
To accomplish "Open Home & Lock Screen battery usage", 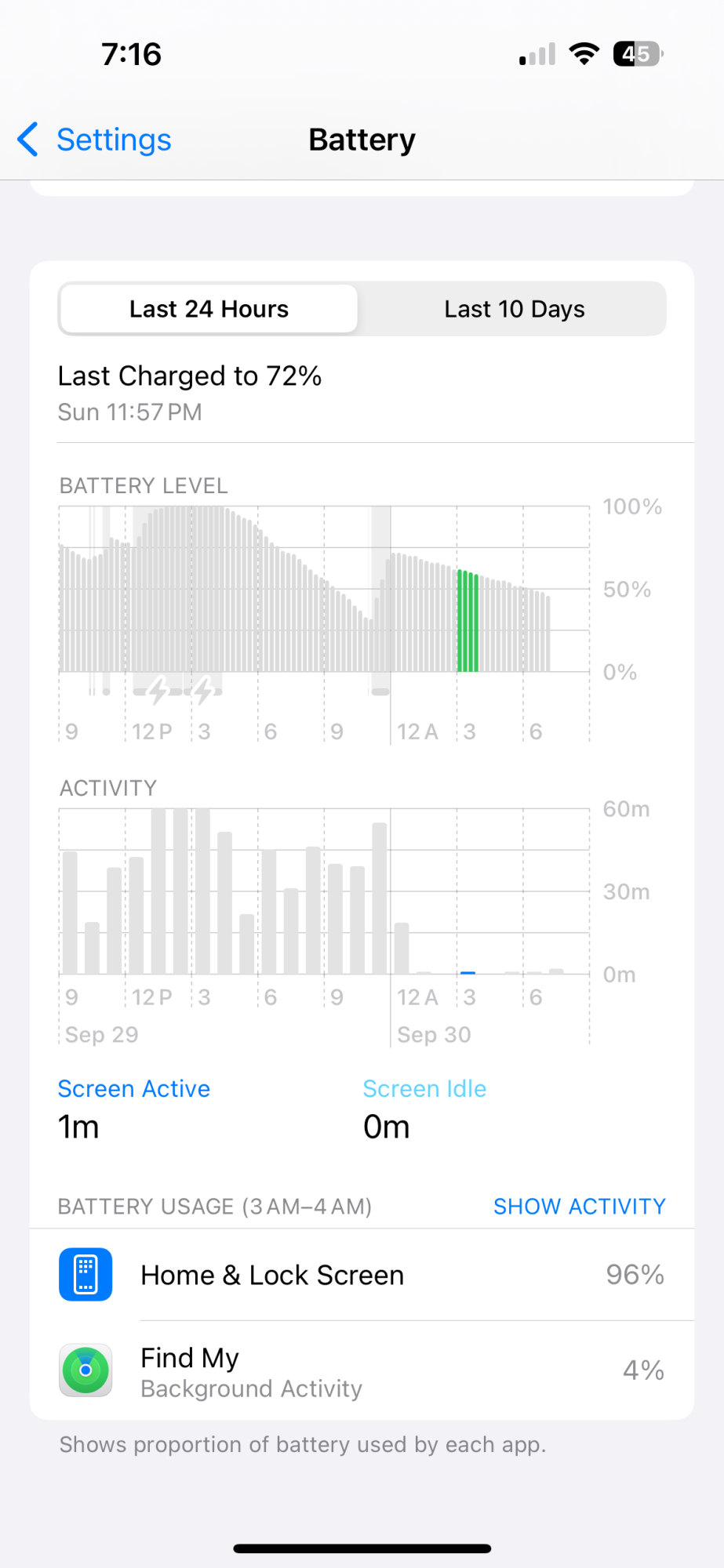I will point(362,1276).
